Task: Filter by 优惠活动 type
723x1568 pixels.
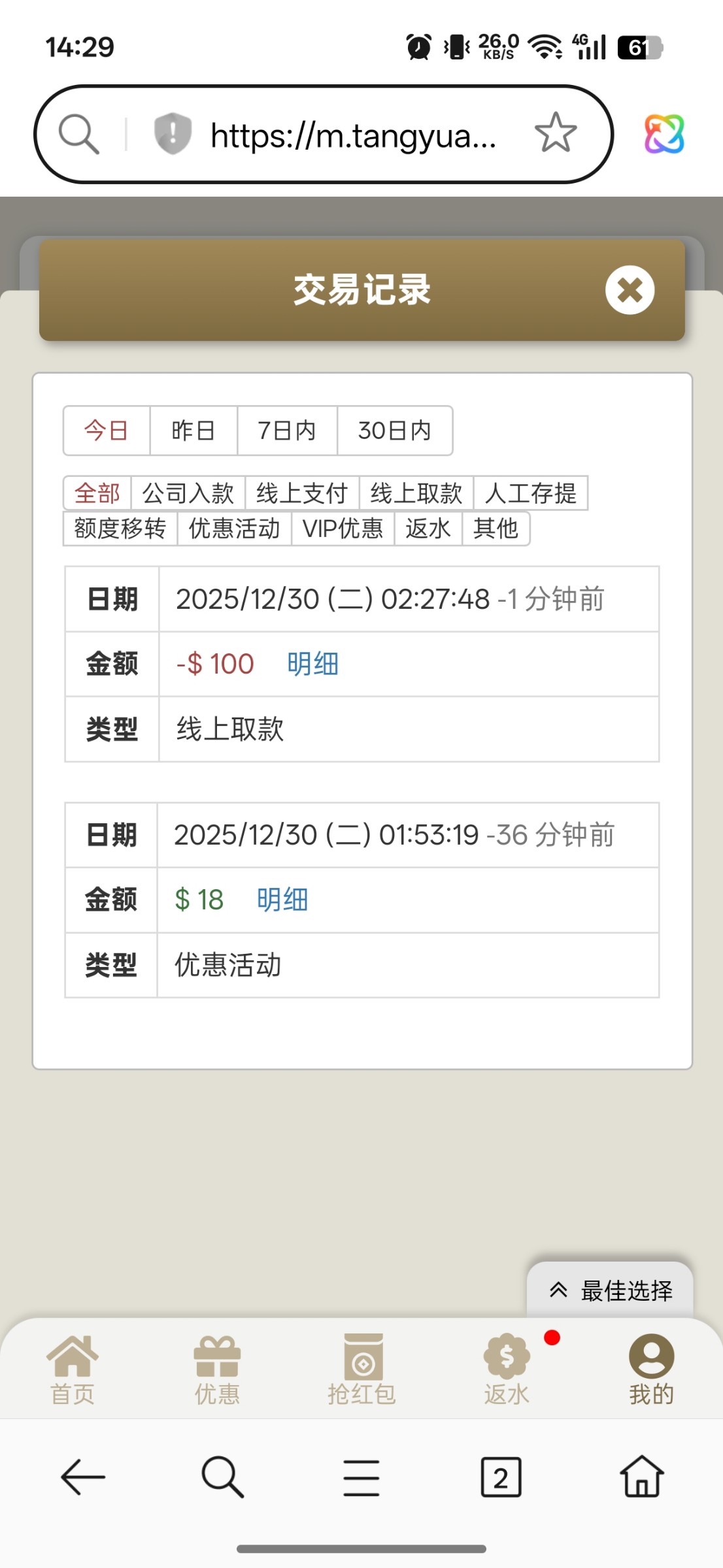Action: tap(235, 529)
